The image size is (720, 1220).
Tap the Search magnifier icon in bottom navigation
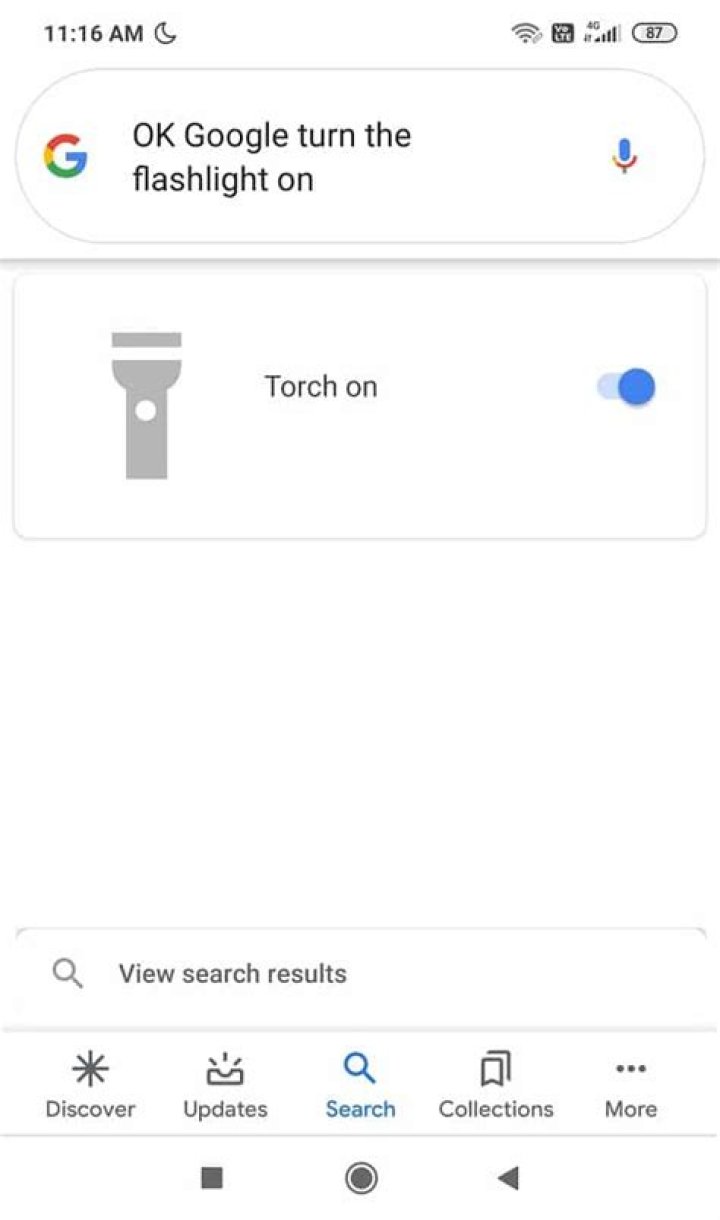click(360, 1068)
